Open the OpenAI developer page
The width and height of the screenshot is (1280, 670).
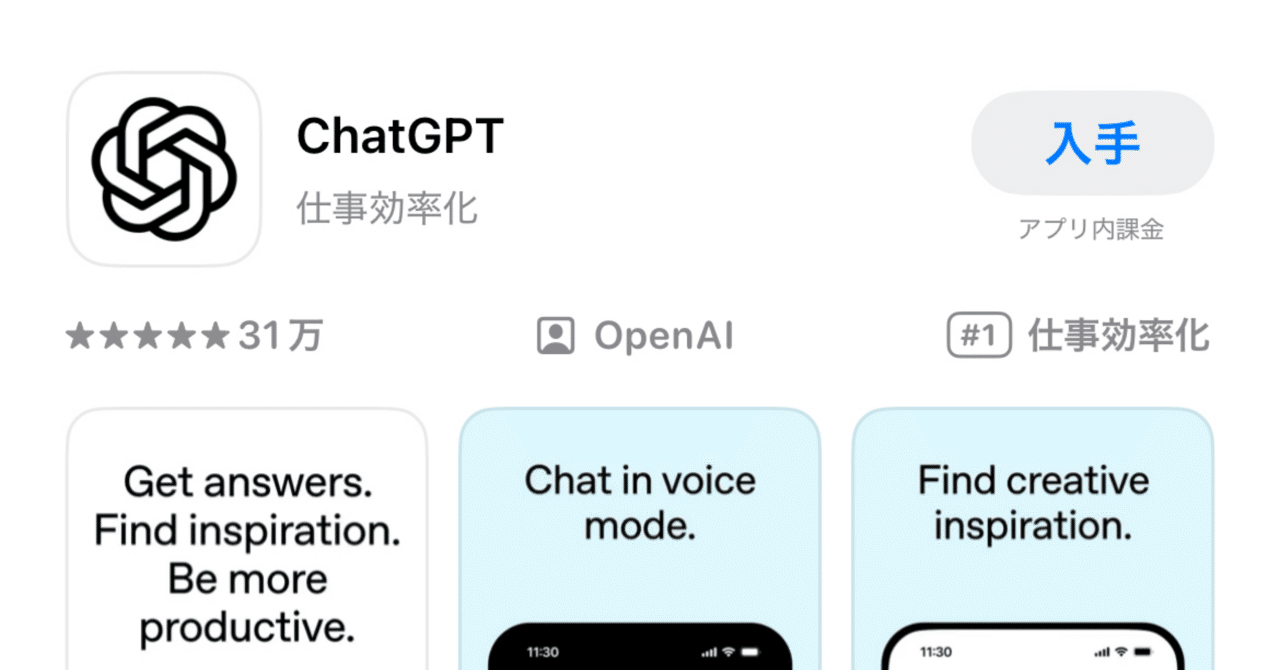click(635, 337)
